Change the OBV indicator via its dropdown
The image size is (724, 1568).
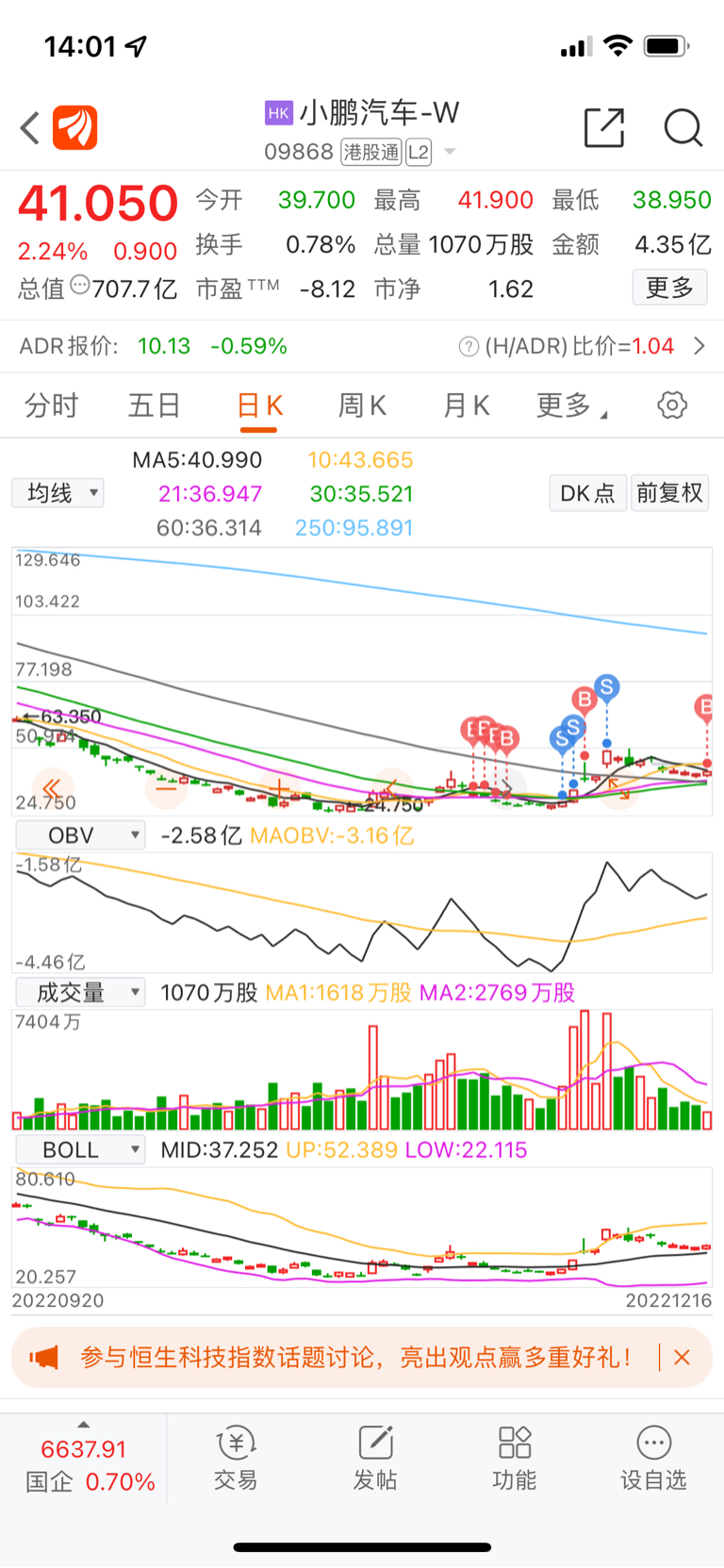(x=79, y=834)
